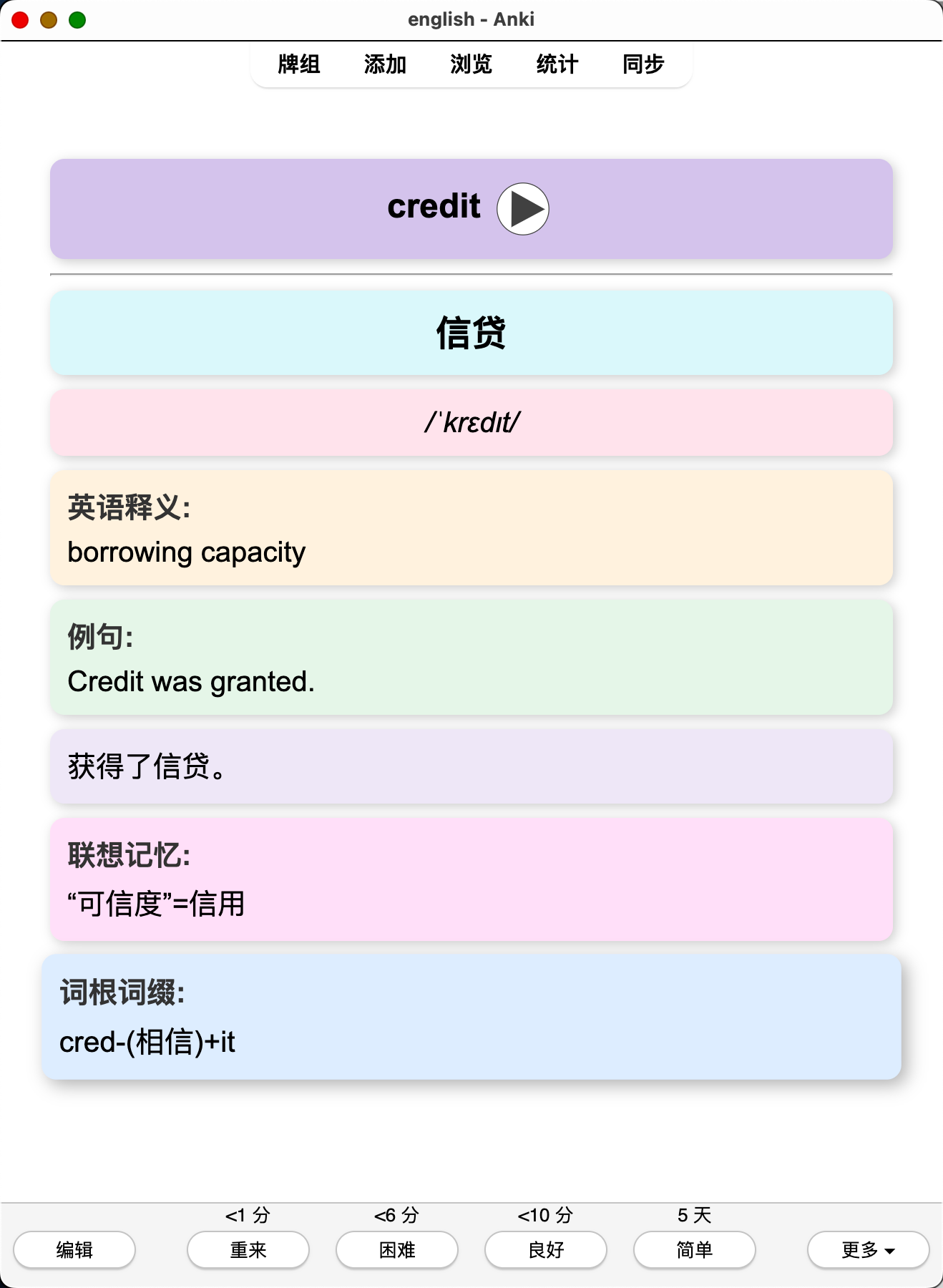Image resolution: width=943 pixels, height=1288 pixels.
Task: Expand the 更多 options menu
Action: coord(868,1249)
